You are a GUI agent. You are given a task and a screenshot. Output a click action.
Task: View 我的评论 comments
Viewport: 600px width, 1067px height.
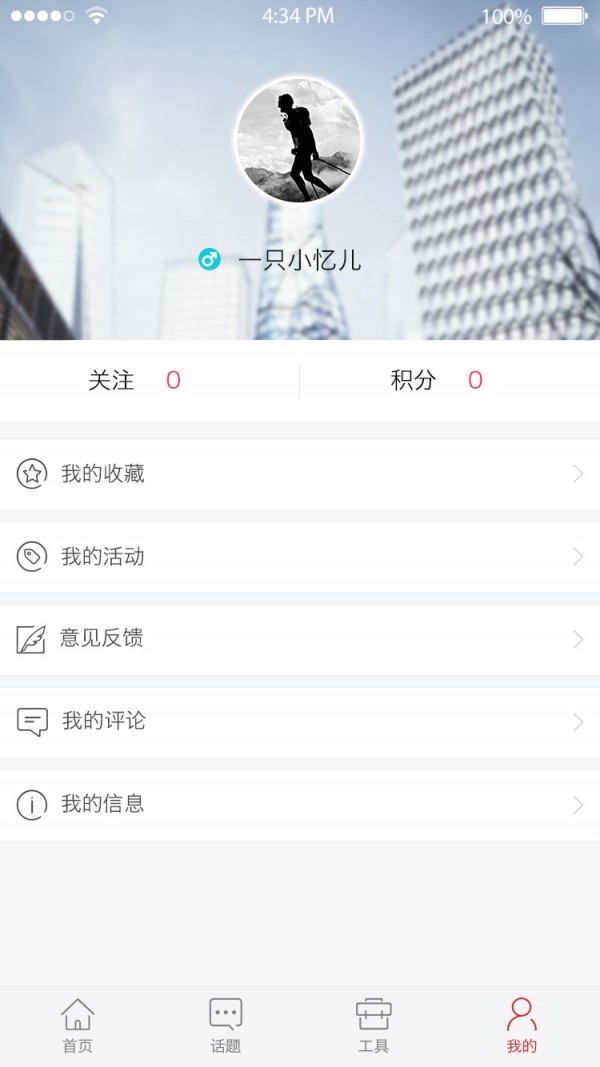click(300, 722)
